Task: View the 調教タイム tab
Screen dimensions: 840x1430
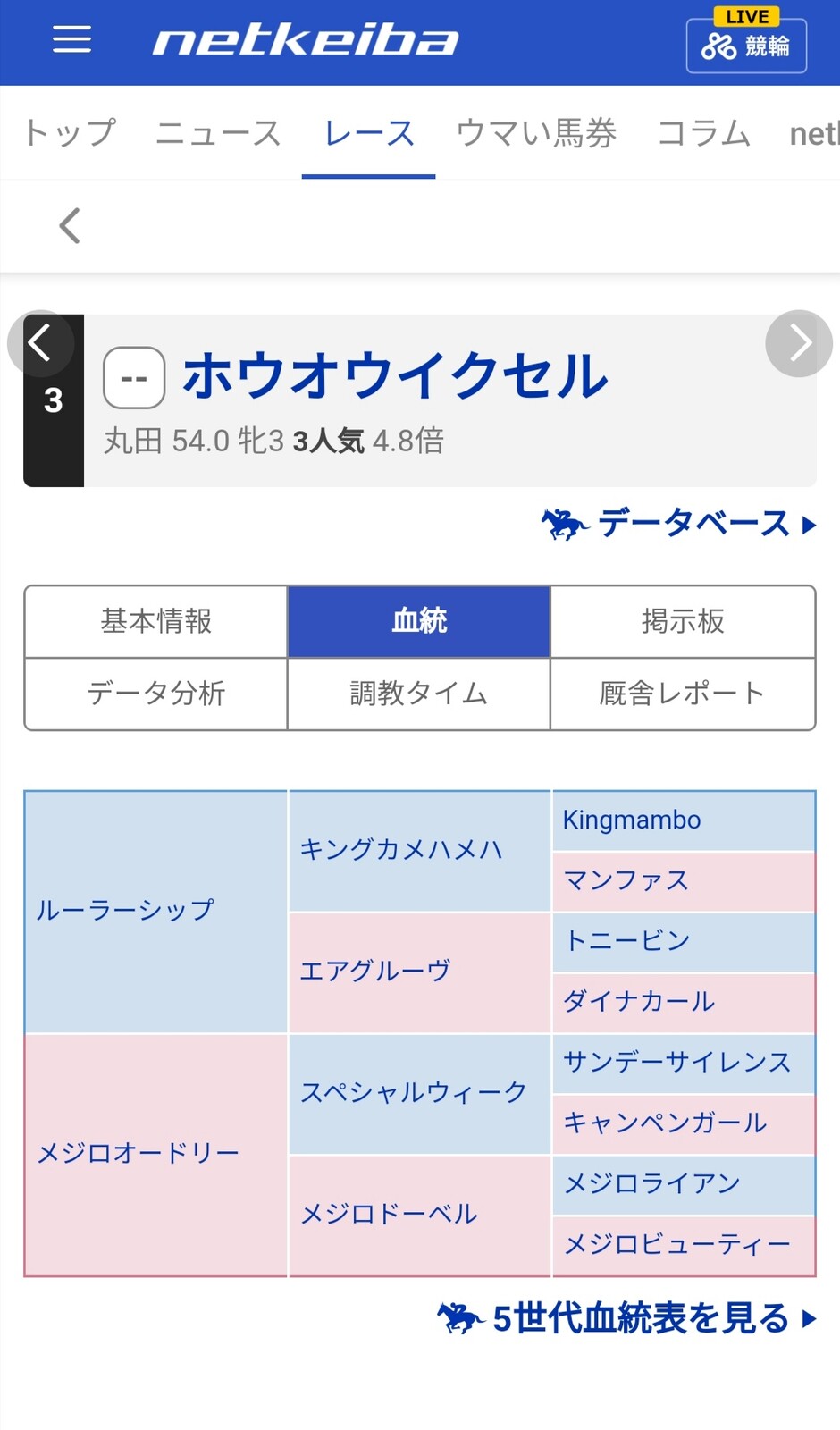Action: (418, 694)
